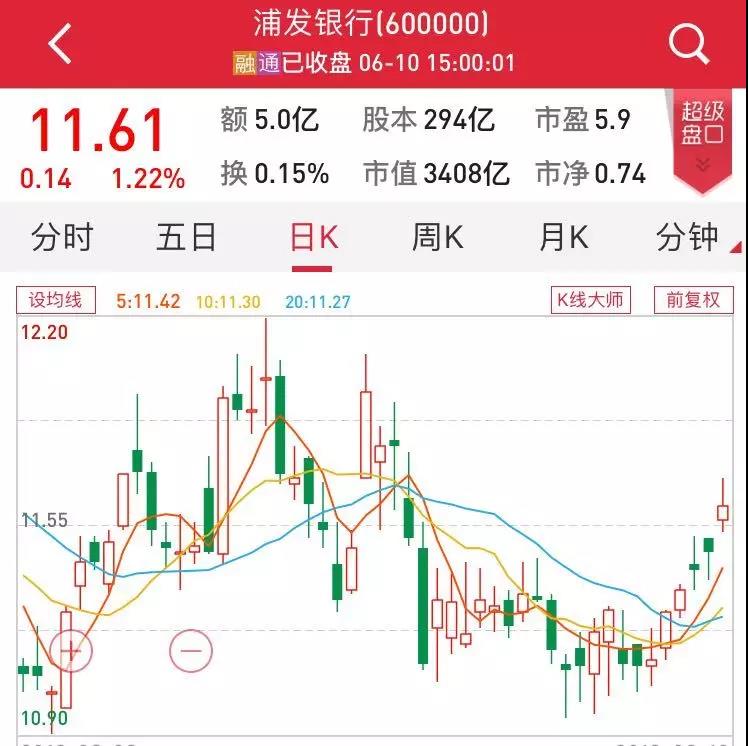The width and height of the screenshot is (748, 746).
Task: Open the 分钟 interval dropdown
Action: [x=692, y=238]
